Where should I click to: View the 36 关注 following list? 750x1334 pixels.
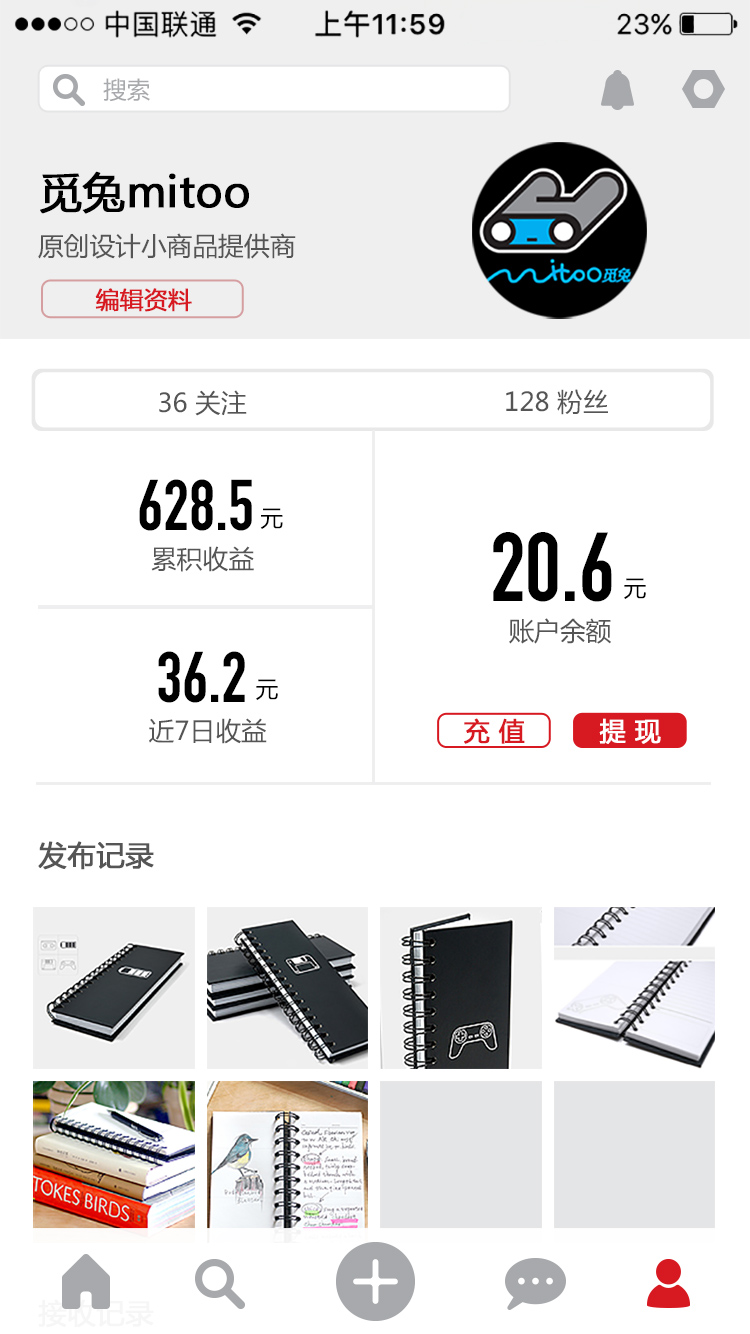click(x=202, y=402)
